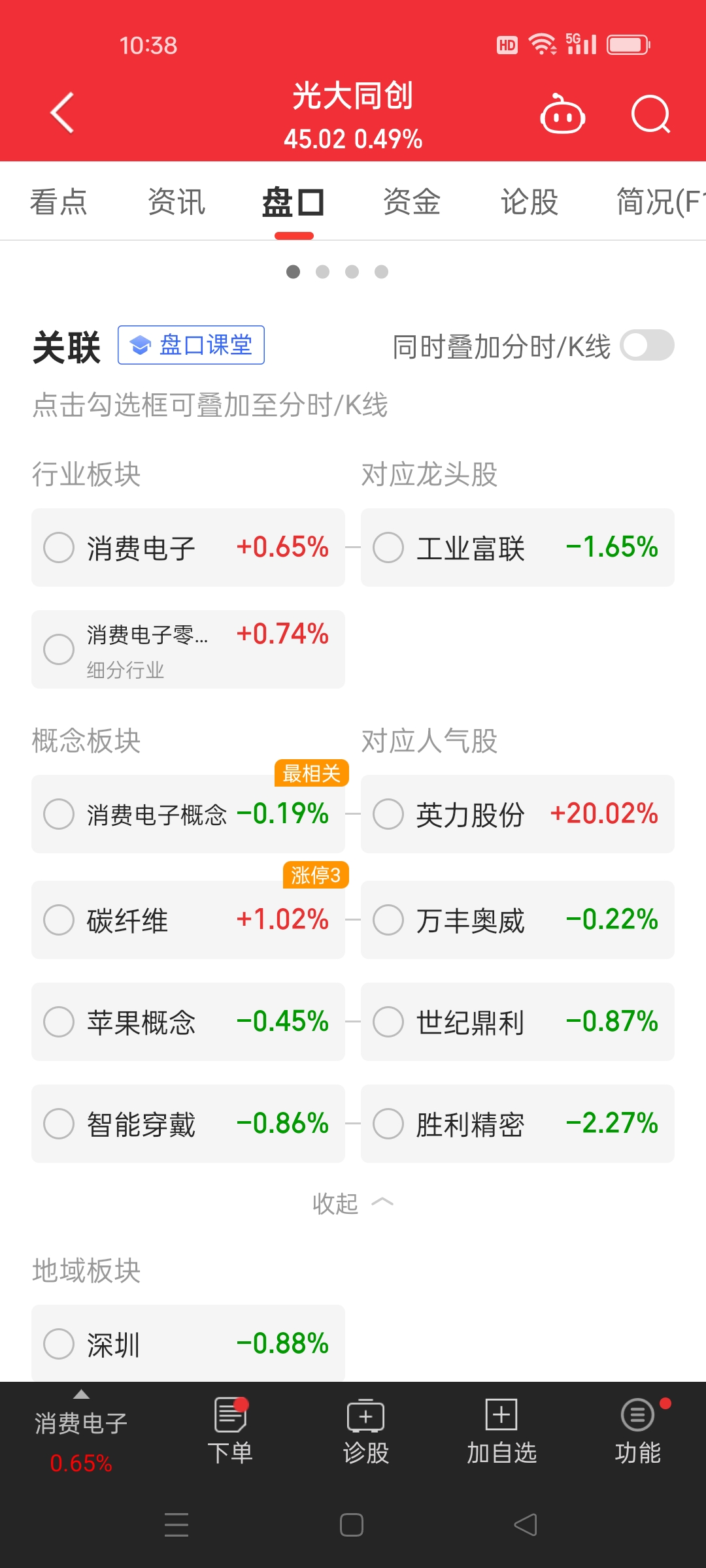Open the 功能 menu in the bottom bar
Viewport: 706px width, 1568px height.
tap(638, 1431)
